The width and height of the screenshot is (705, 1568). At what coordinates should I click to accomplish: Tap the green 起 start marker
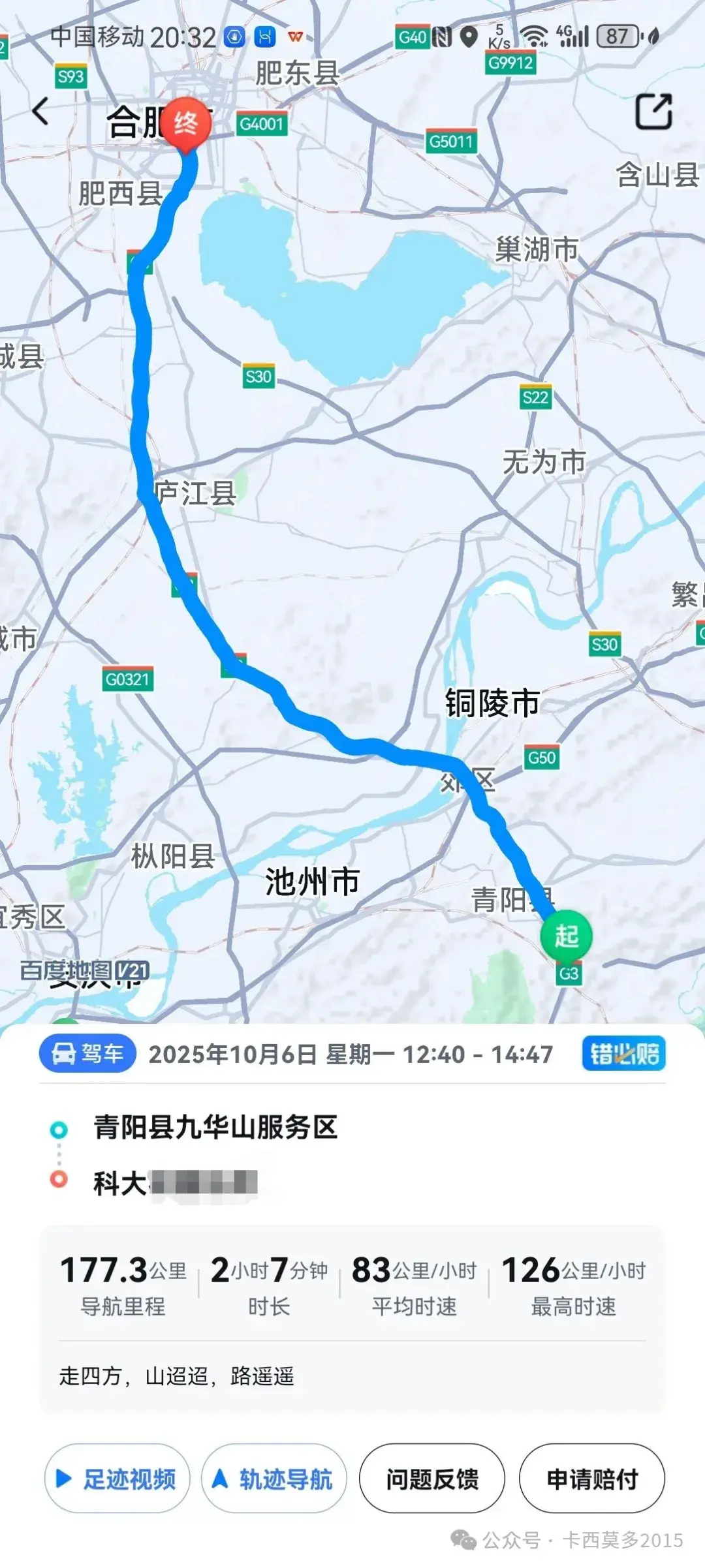566,936
